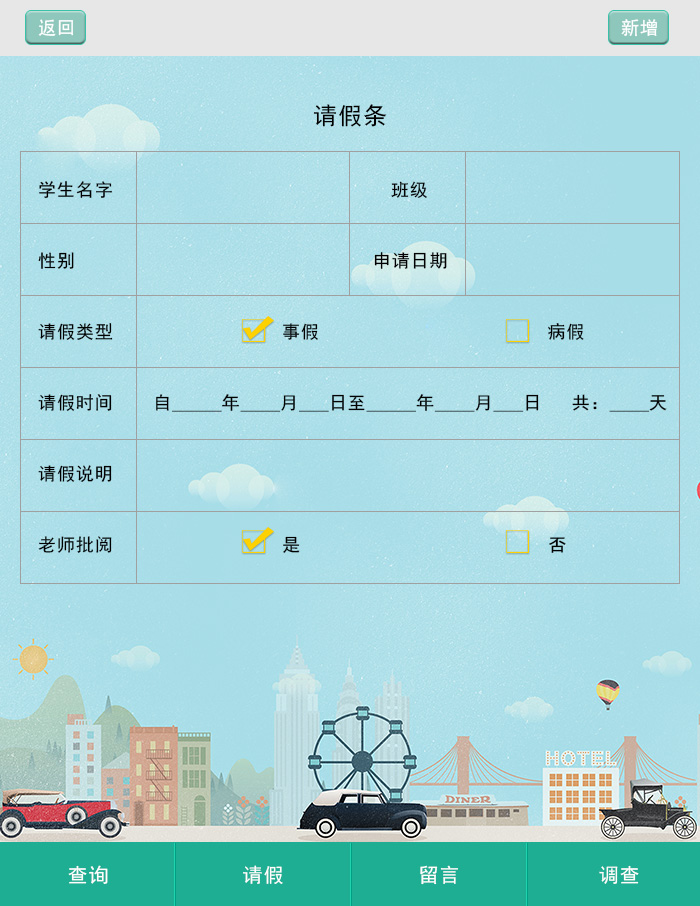The height and width of the screenshot is (906, 700).
Task: Tap the 返回 back button
Action: (55, 28)
